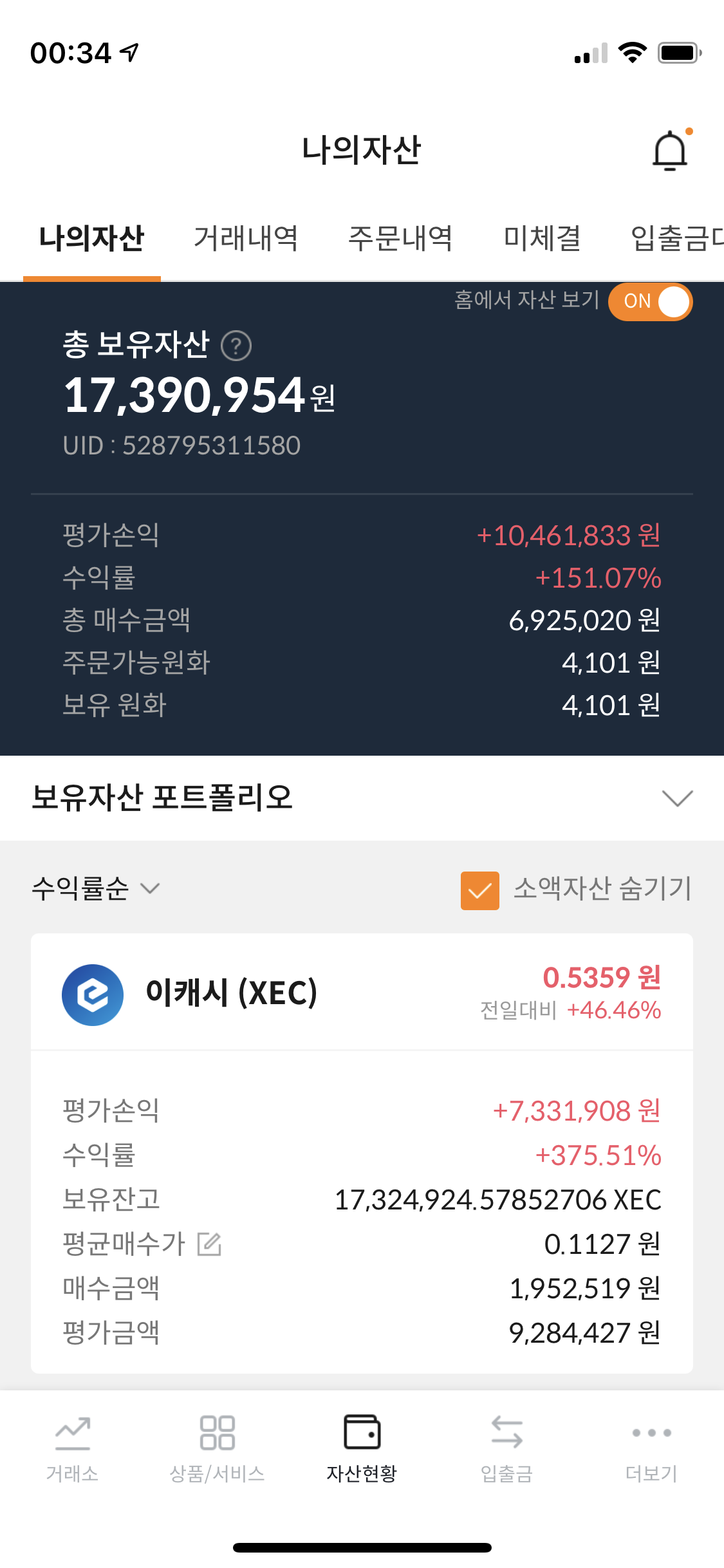Expand the 보유자산 포트폴리오 section
The width and height of the screenshot is (724, 1568).
click(678, 798)
